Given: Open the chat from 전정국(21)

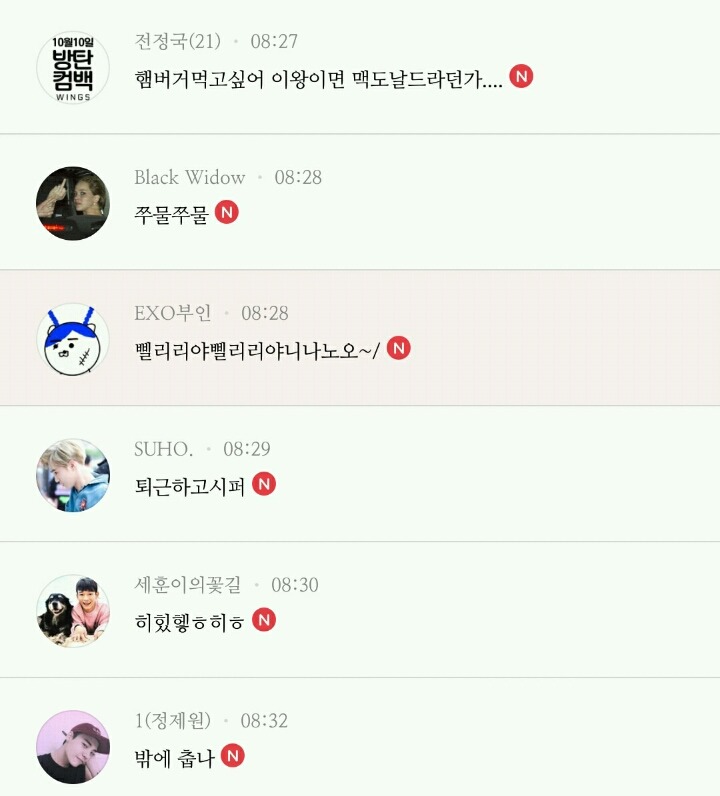Looking at the screenshot, I should click(360, 67).
